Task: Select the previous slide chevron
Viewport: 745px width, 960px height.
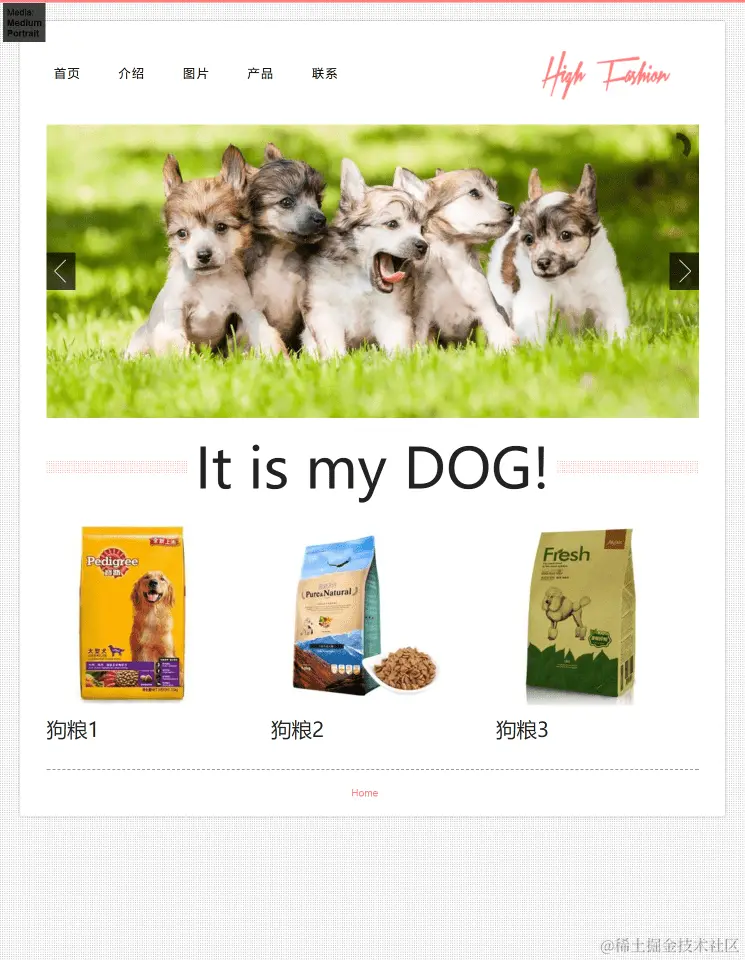Action: point(60,271)
